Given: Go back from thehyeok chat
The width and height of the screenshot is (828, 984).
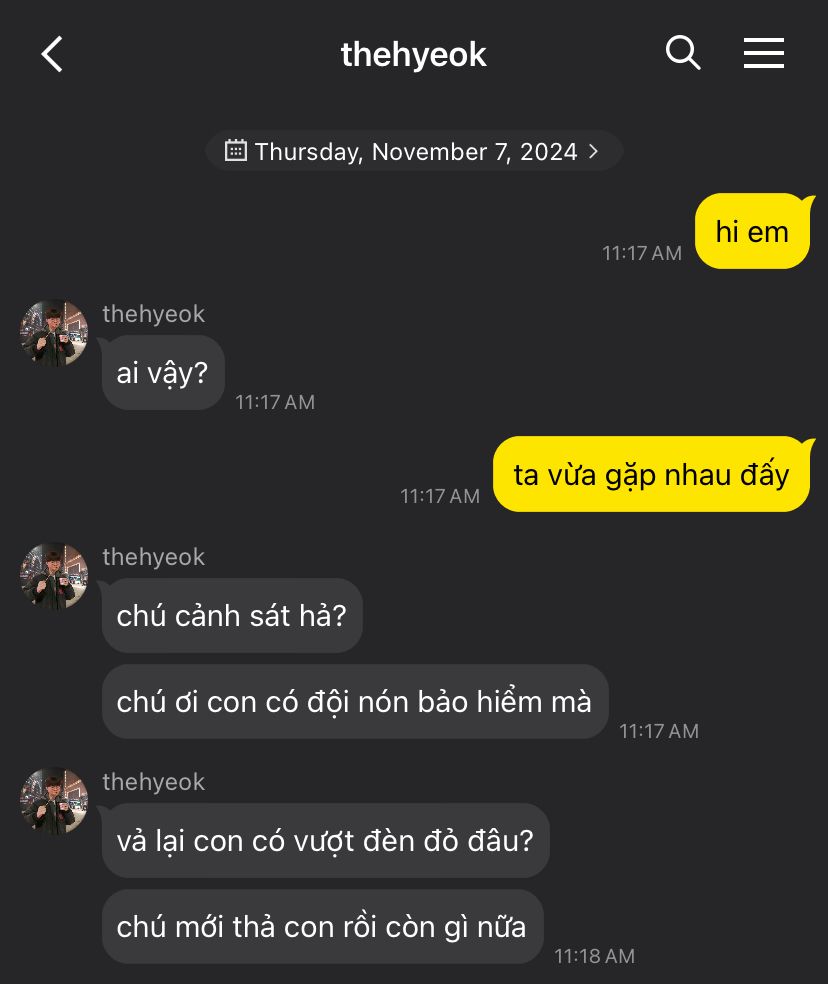Looking at the screenshot, I should [52, 54].
